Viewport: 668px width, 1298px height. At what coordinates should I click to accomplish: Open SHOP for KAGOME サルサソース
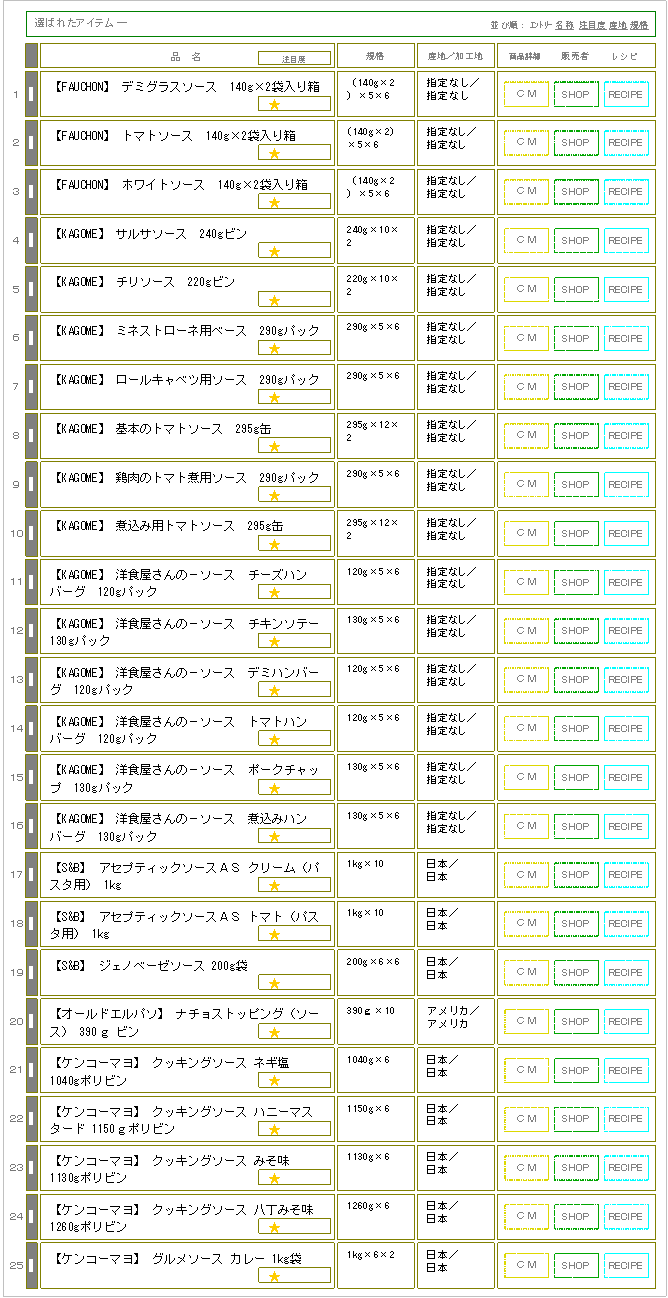tap(576, 241)
